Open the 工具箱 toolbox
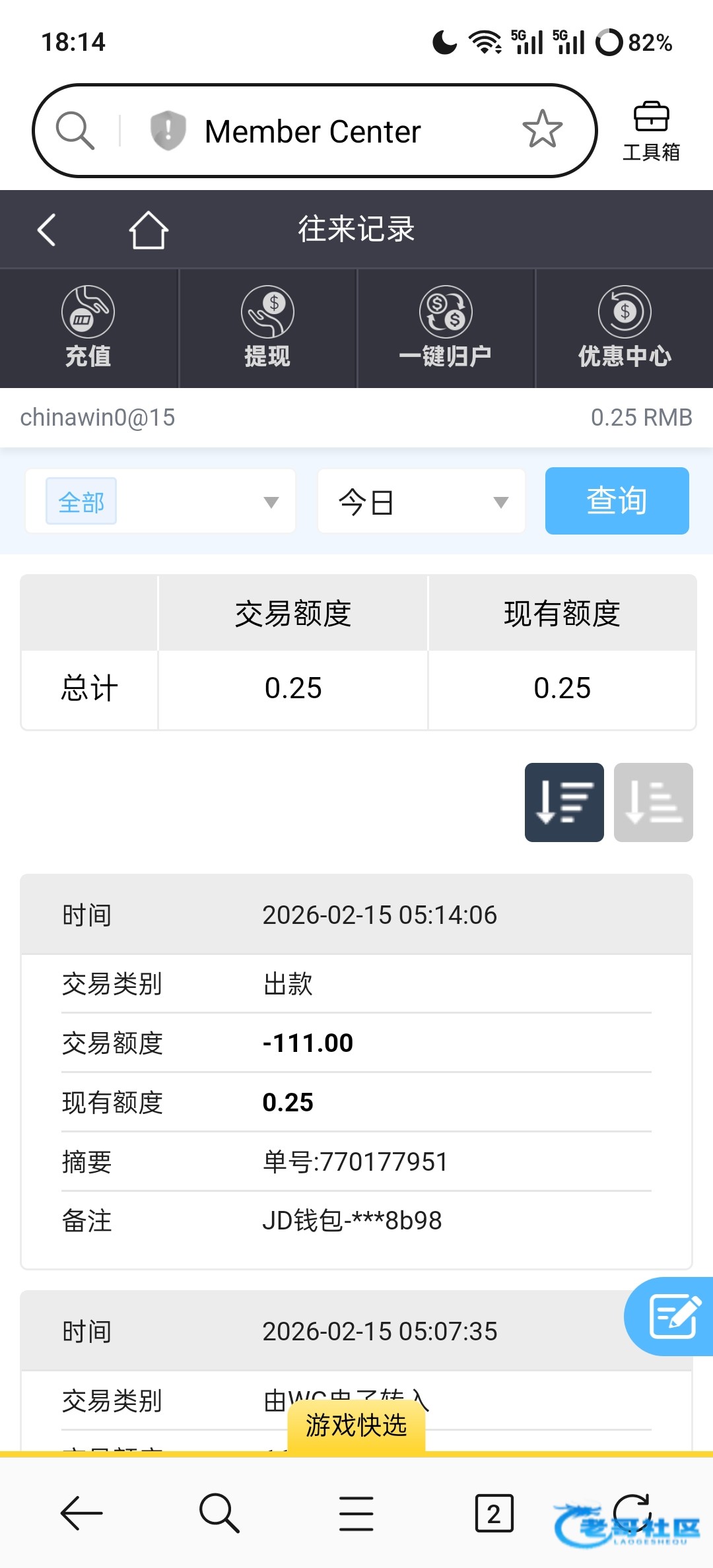Image resolution: width=713 pixels, height=1568 pixels. point(651,131)
